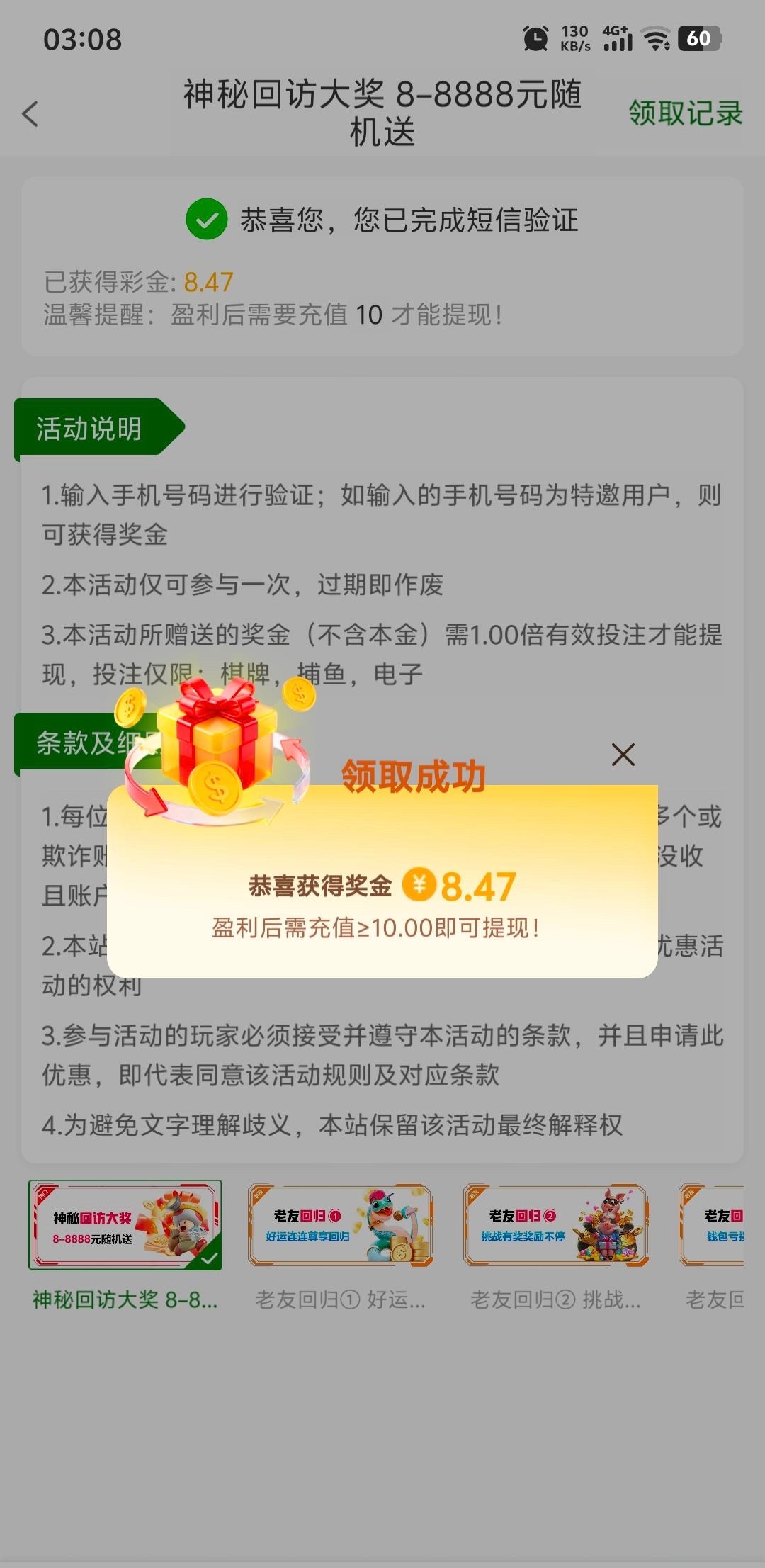Open the 老友回归① 好运连连 activity card

point(341,1225)
